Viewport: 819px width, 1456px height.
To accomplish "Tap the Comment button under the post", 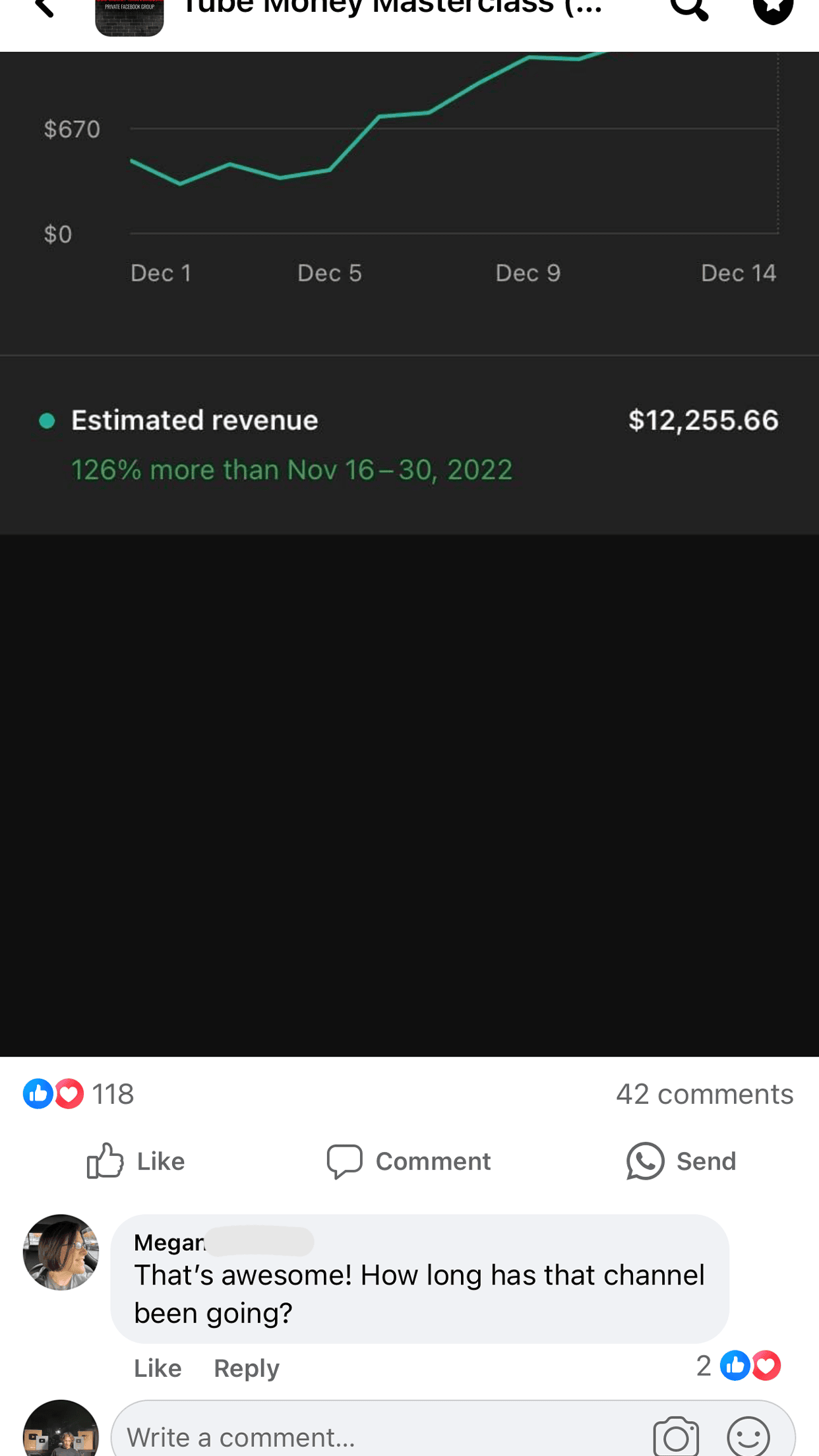I will (x=409, y=1161).
